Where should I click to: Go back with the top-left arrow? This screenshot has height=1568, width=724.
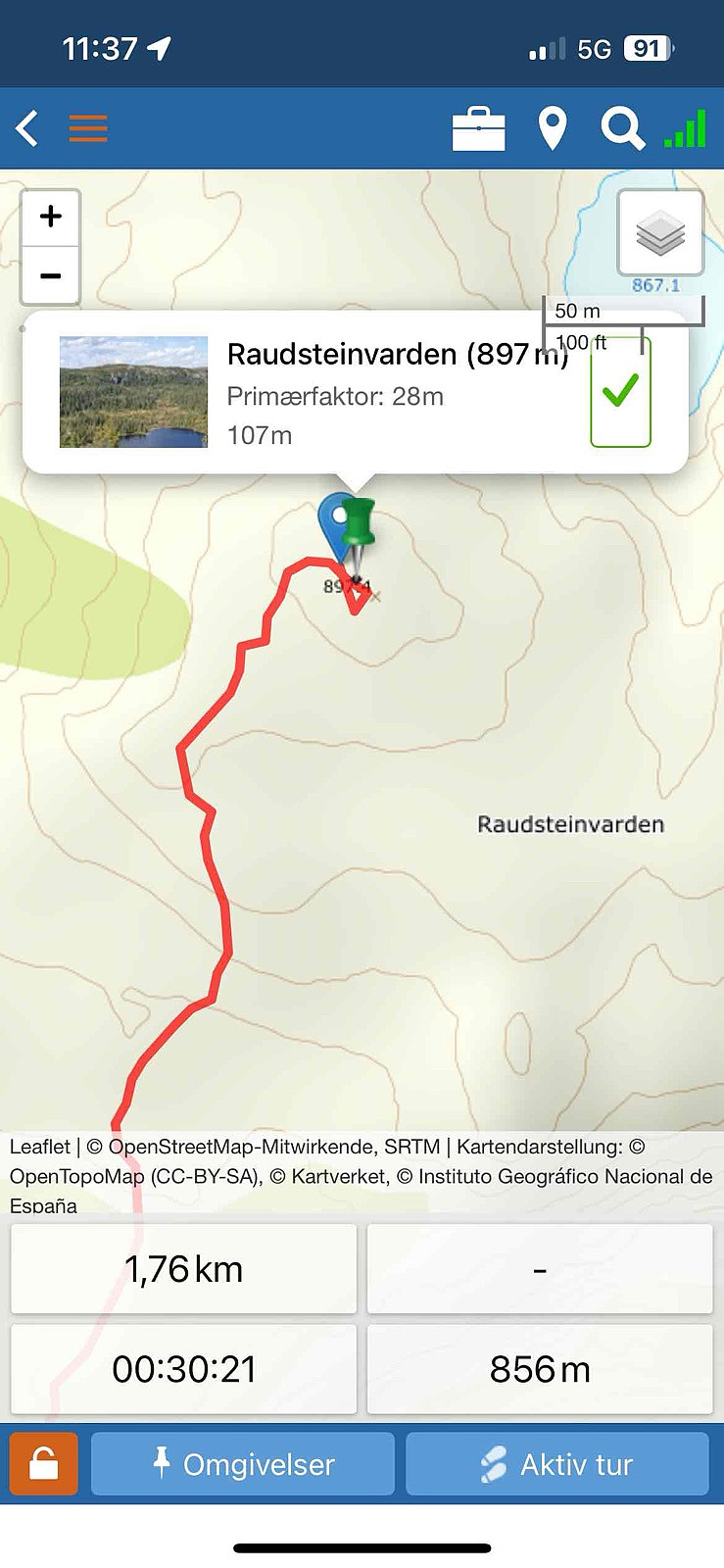click(26, 128)
